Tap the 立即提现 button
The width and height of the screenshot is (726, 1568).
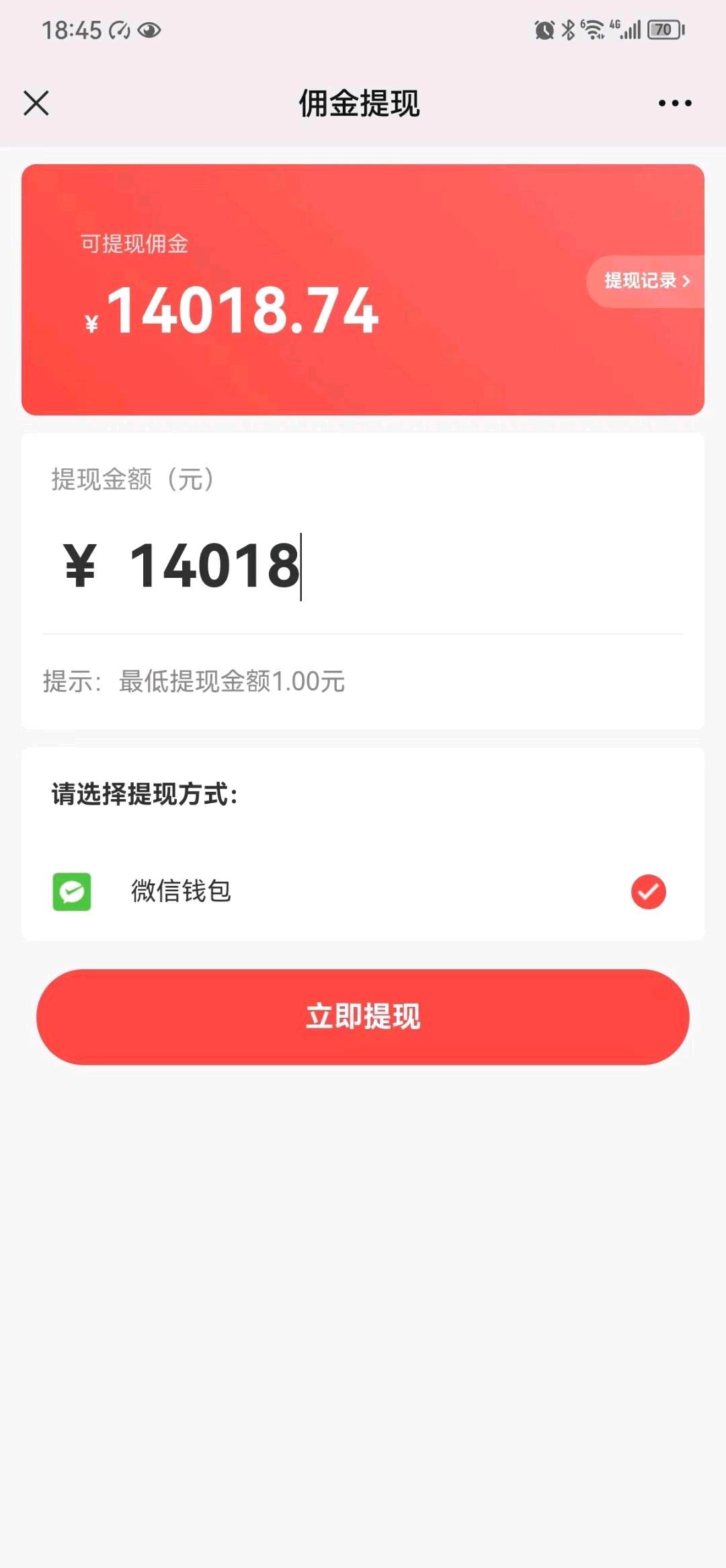click(363, 1016)
